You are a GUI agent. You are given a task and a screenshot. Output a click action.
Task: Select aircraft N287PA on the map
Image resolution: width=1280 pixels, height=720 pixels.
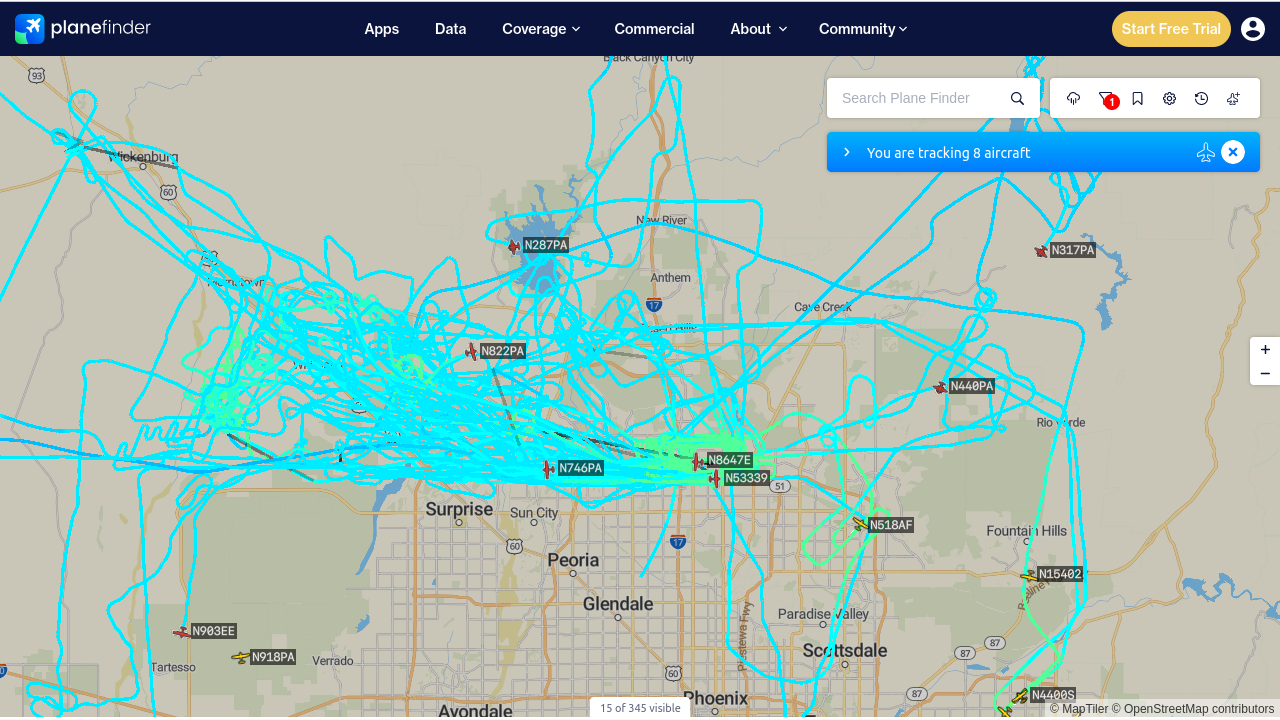tap(515, 246)
